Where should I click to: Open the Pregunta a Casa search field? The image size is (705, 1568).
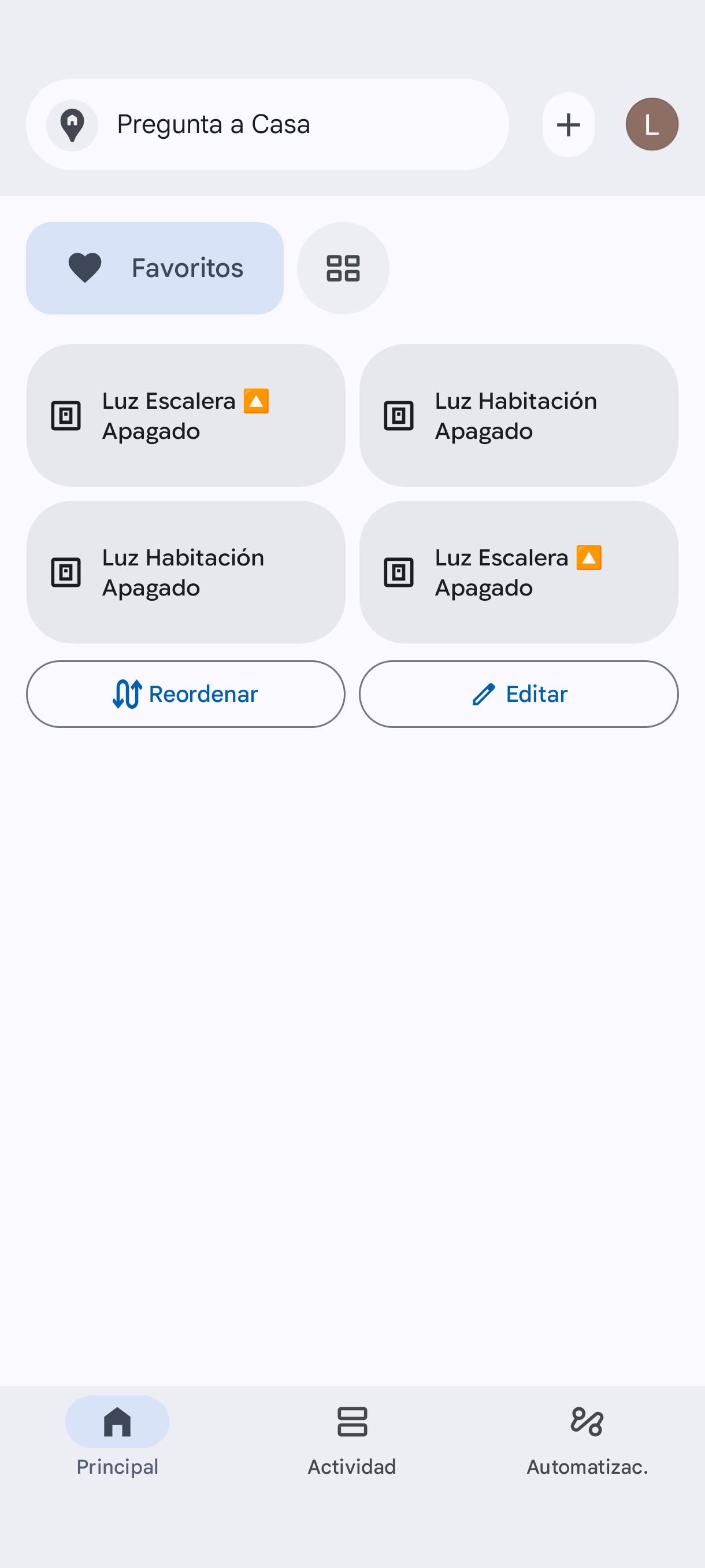click(268, 124)
